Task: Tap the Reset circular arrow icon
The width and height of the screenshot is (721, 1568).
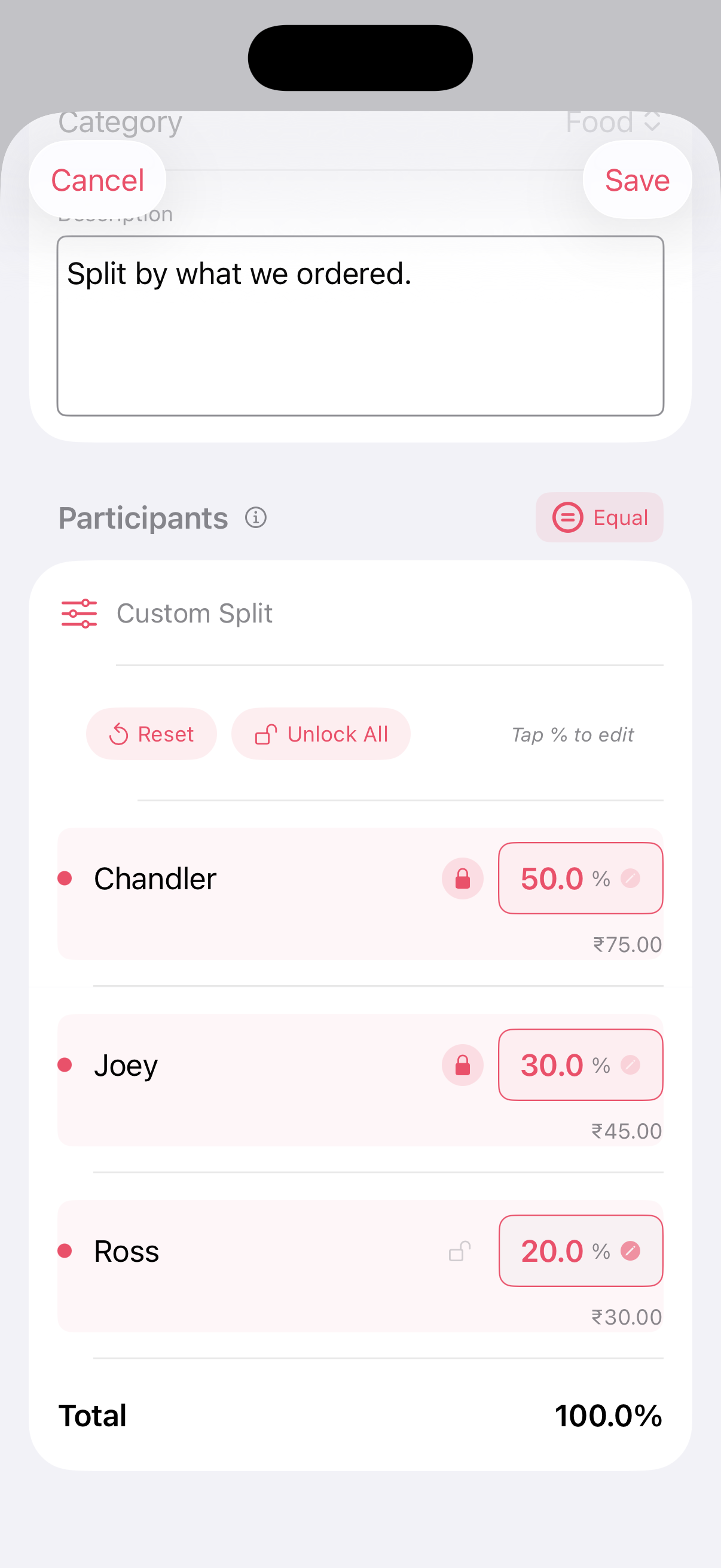Action: pos(119,734)
